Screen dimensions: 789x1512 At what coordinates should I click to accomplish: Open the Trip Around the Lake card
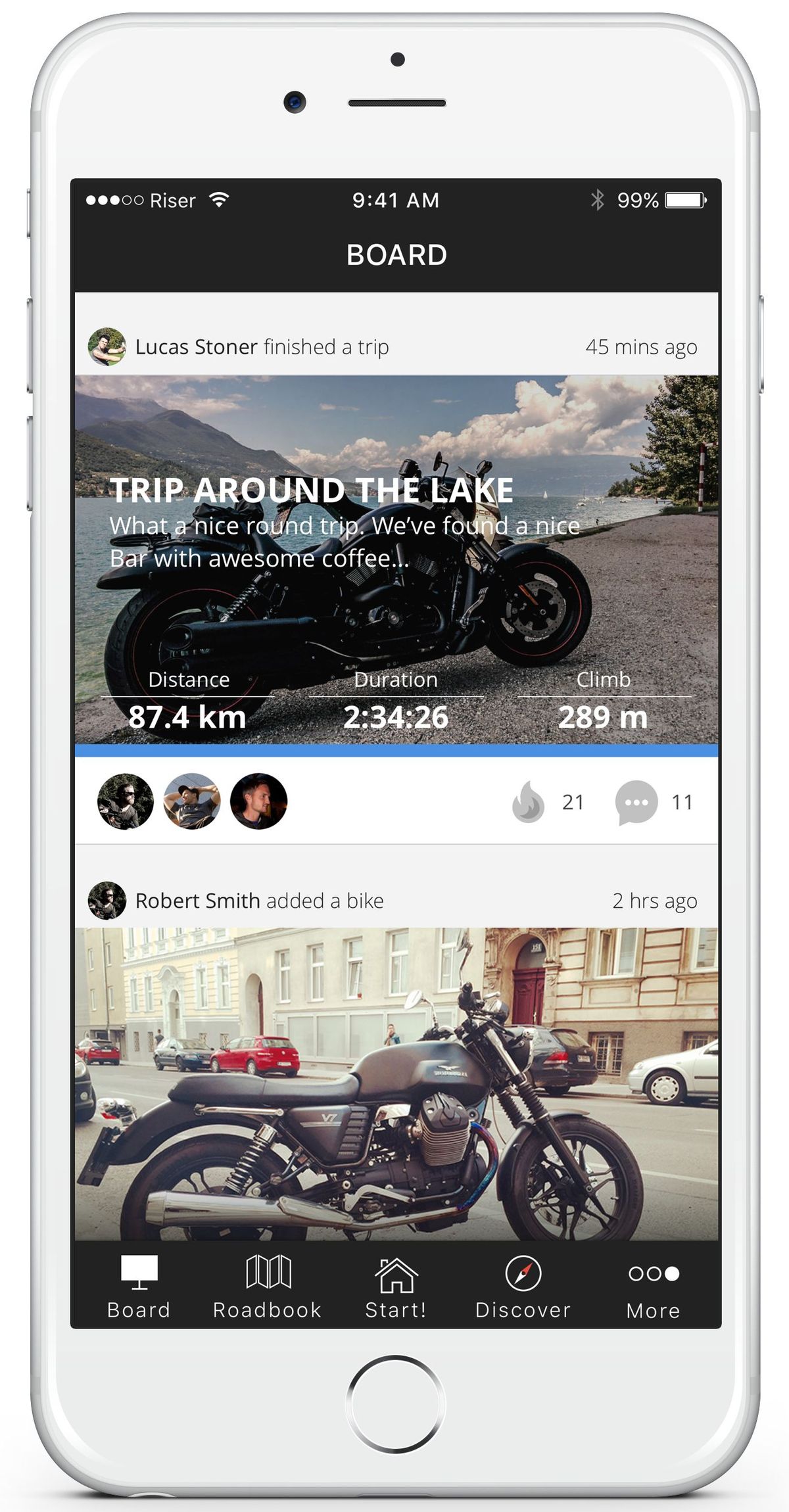(x=396, y=559)
